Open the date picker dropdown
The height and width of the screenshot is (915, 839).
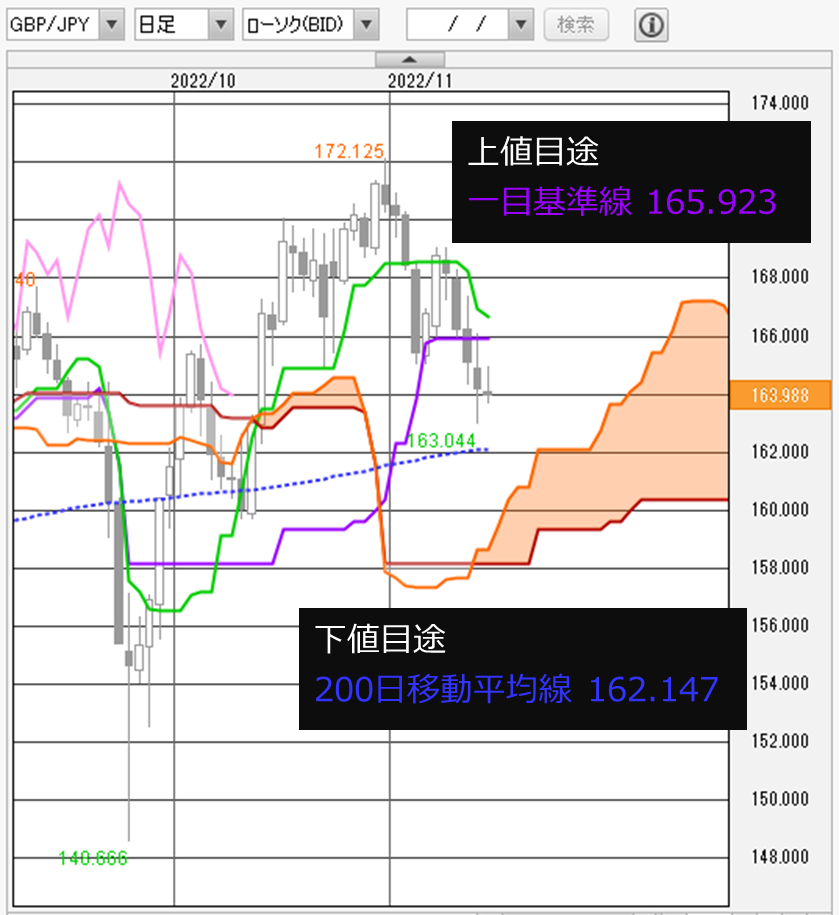click(x=520, y=25)
